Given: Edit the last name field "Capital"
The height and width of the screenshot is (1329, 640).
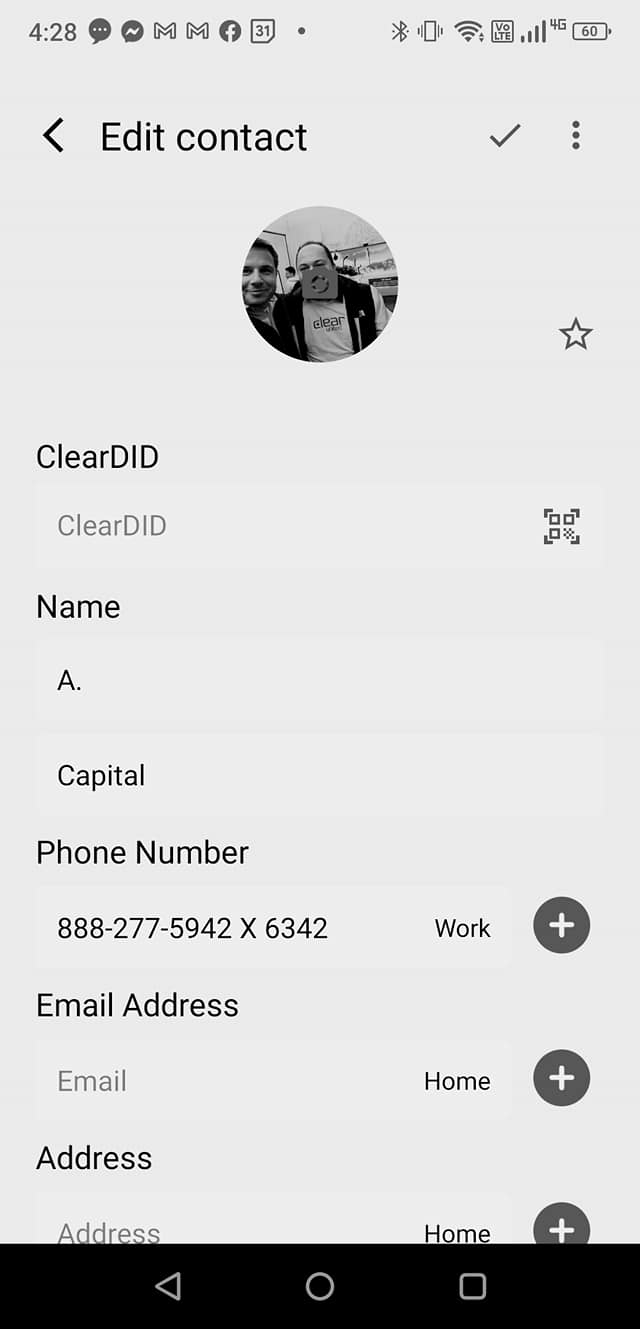Looking at the screenshot, I should click(320, 776).
